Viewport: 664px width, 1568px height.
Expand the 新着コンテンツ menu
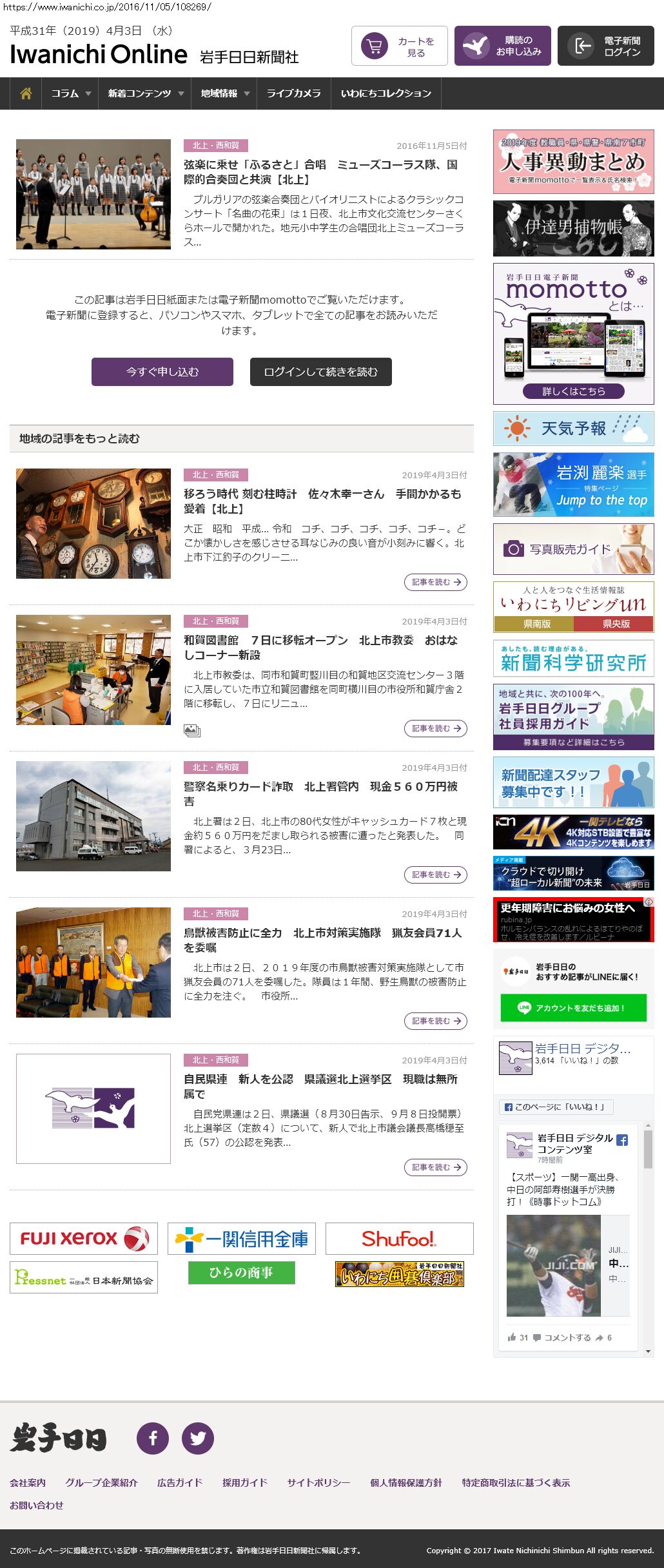145,93
